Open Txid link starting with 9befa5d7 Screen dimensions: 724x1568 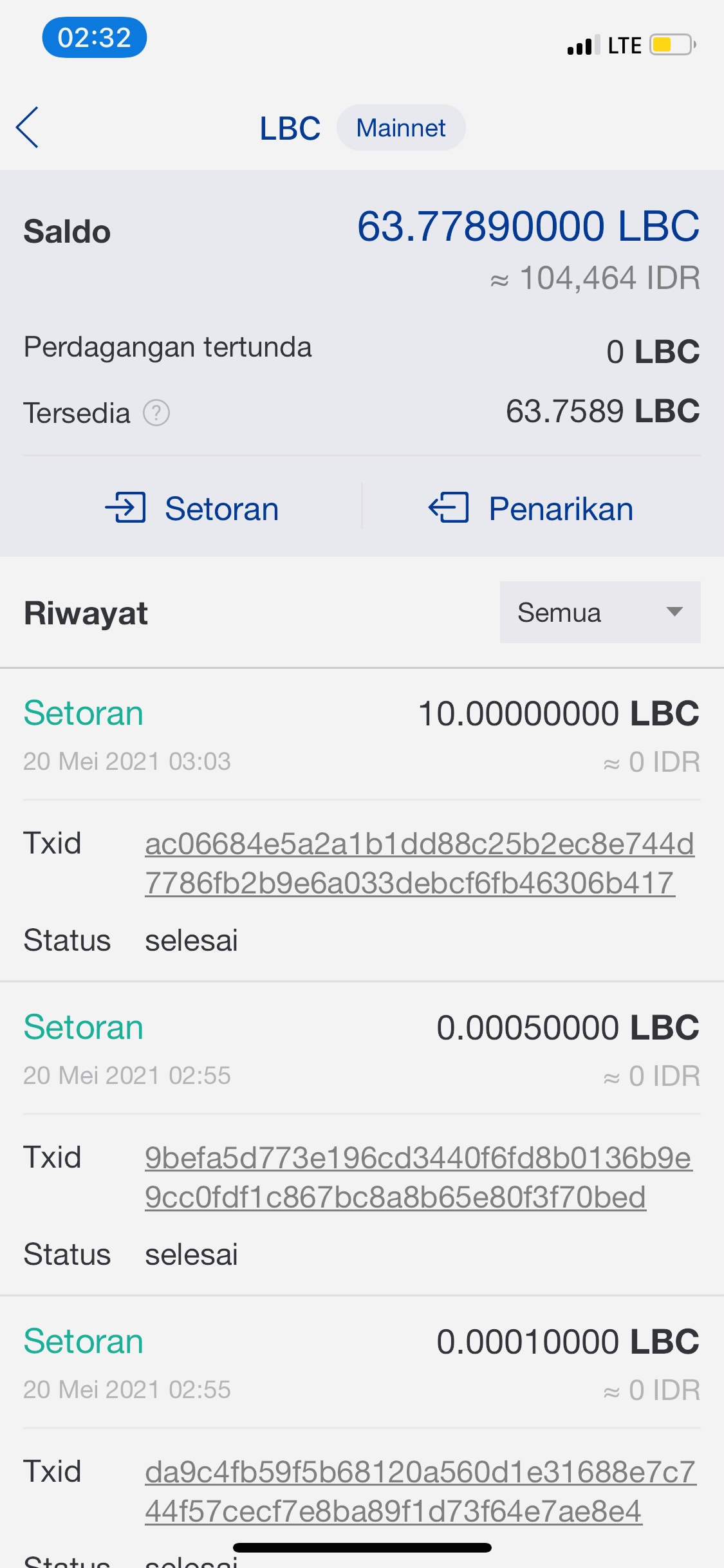pos(418,1177)
